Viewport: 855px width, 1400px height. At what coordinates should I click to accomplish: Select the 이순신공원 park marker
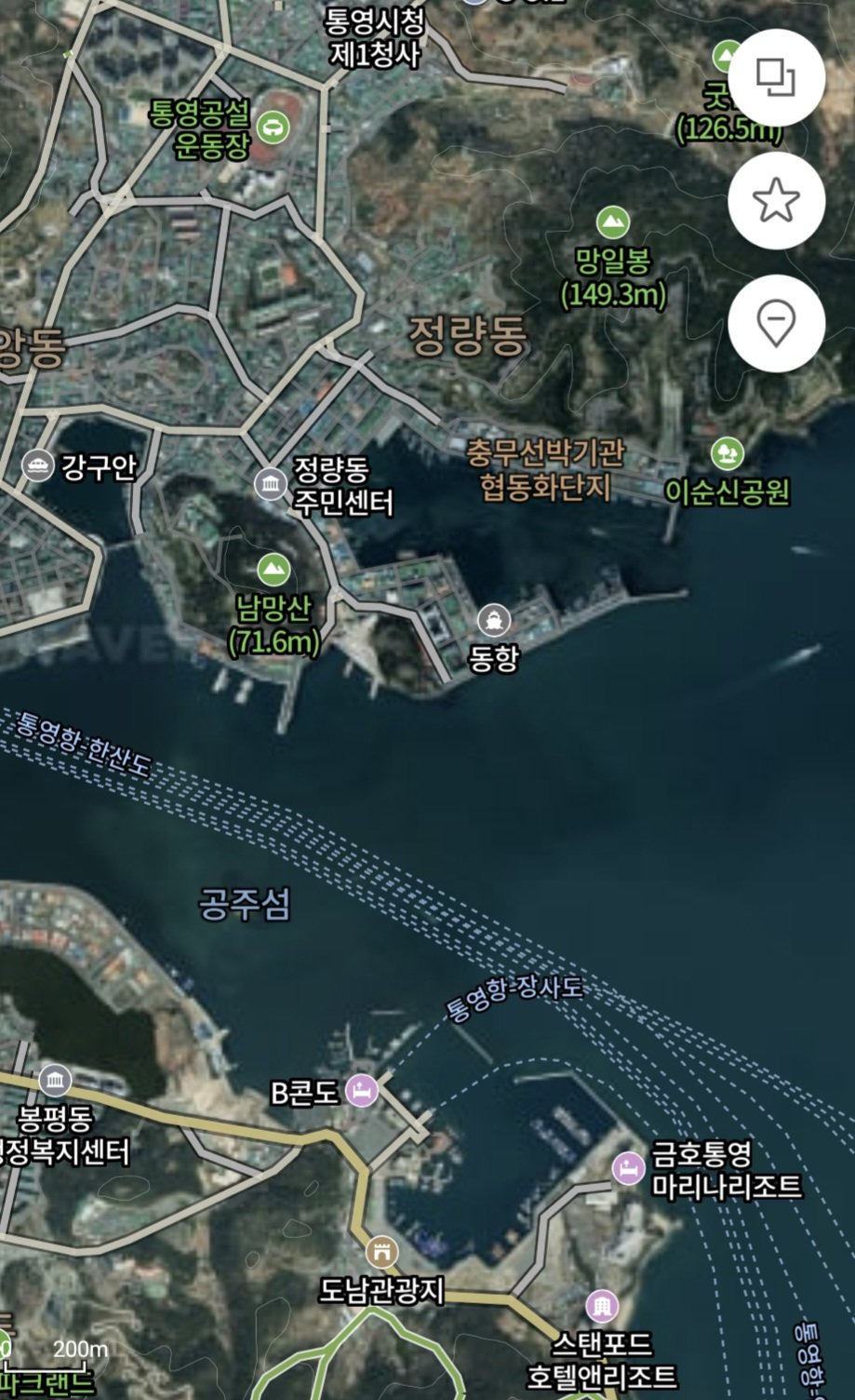click(x=727, y=454)
